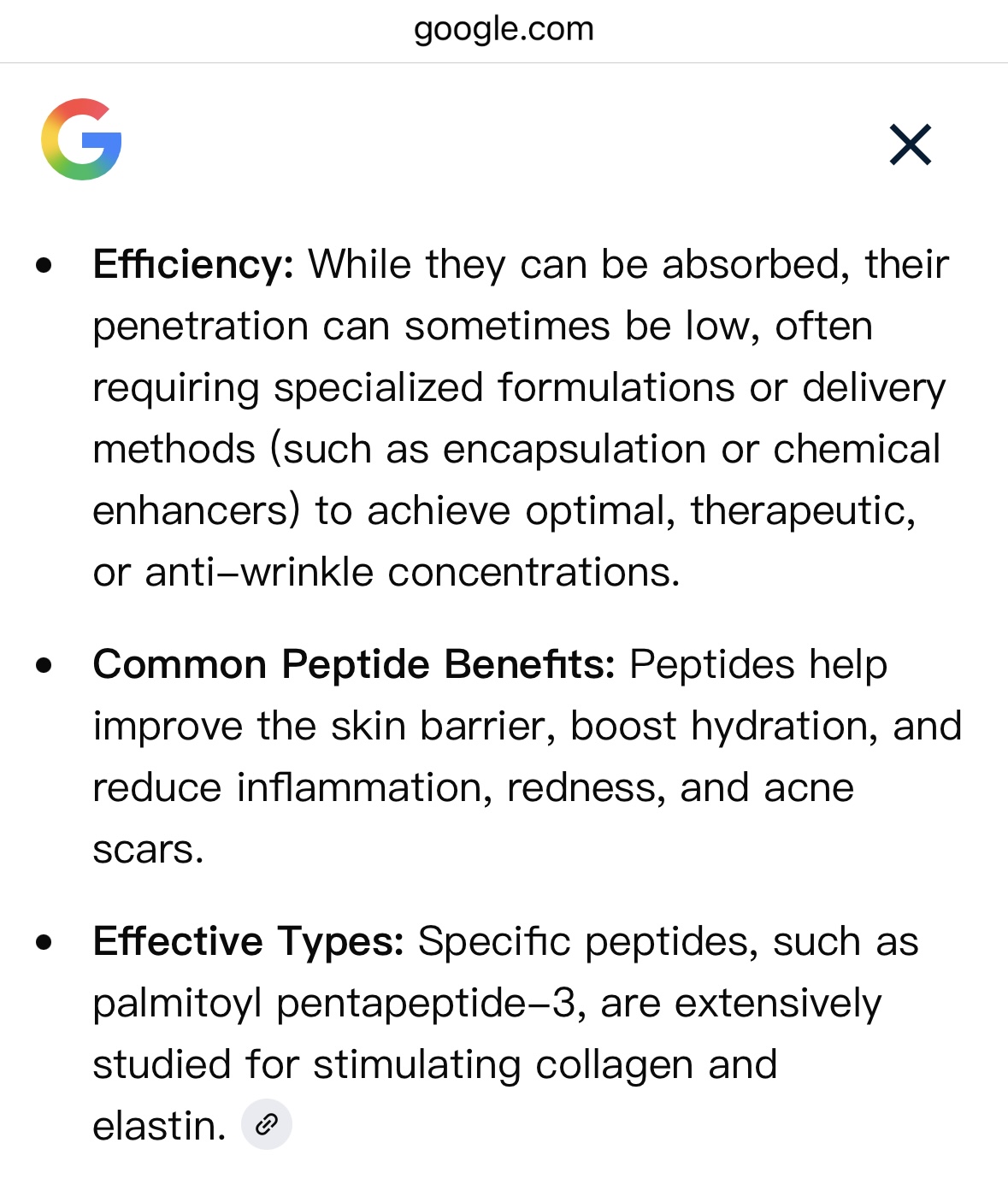Tap the Google logo
Viewport: 1008px width, 1196px height.
point(82,140)
